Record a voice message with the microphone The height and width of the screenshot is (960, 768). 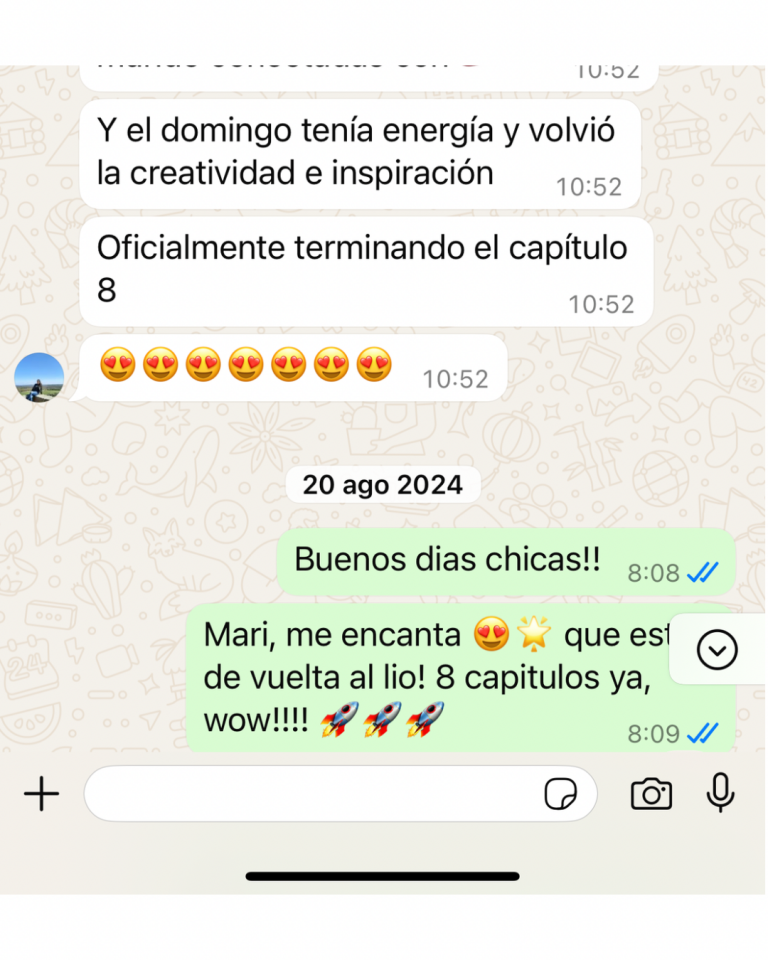click(x=720, y=793)
